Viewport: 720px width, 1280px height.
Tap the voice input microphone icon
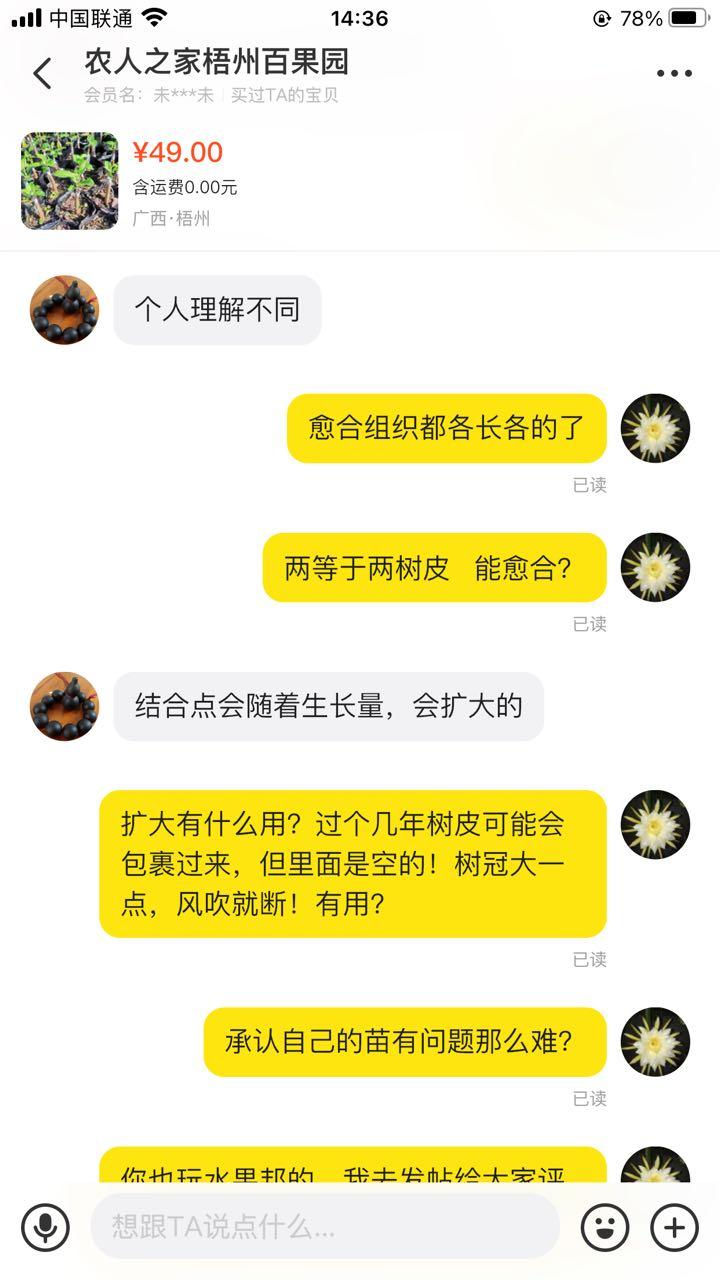[45, 1226]
